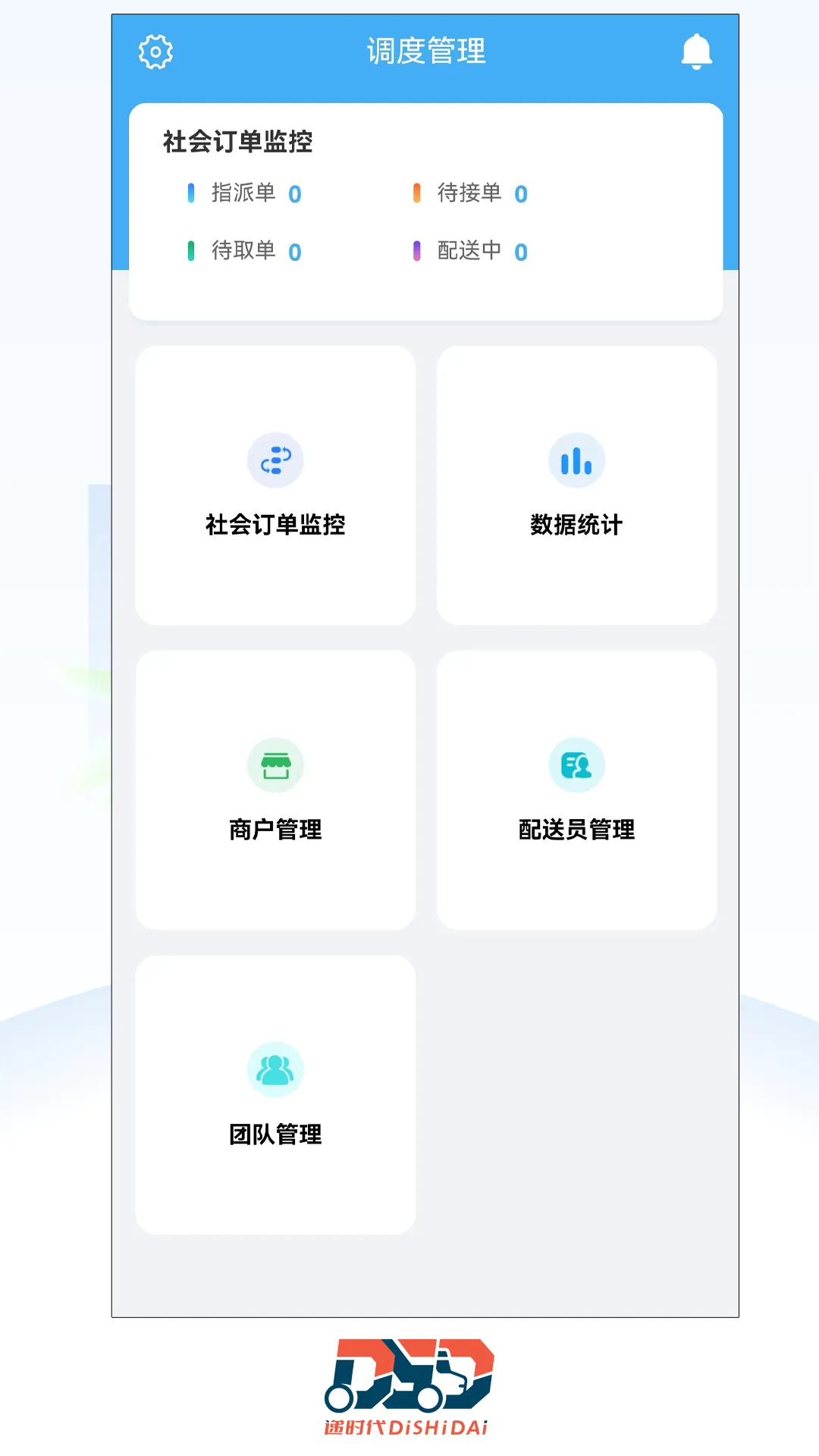Tap the 团队管理 team icon

click(x=275, y=1068)
